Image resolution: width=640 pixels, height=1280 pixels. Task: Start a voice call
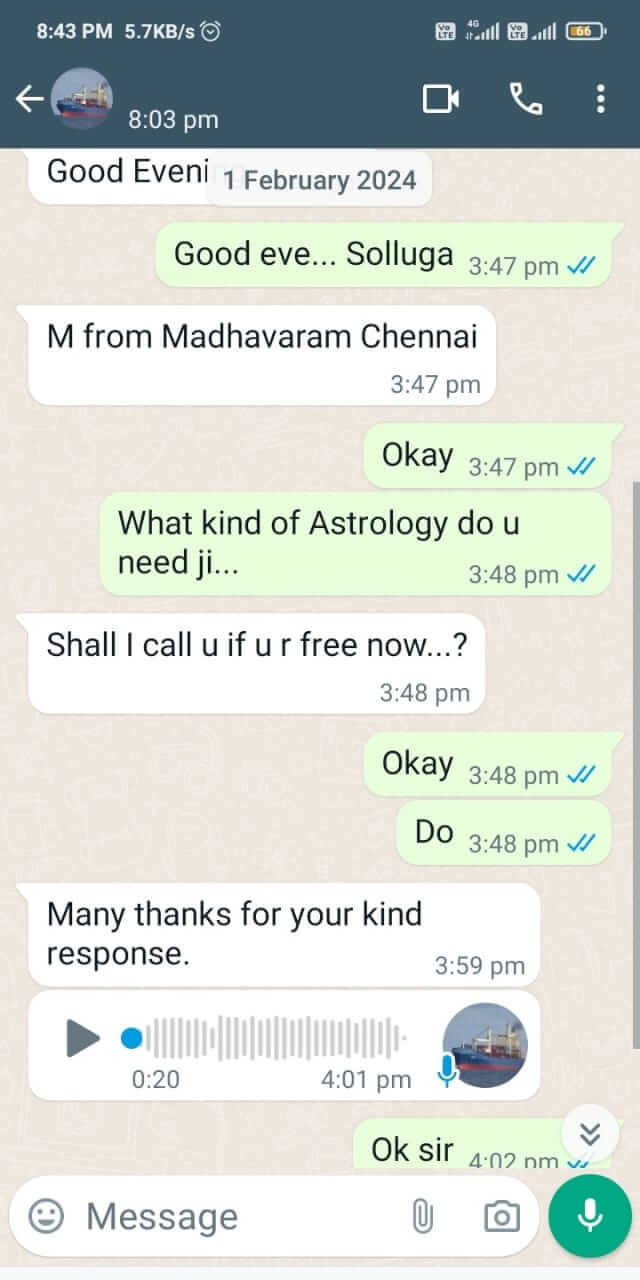click(525, 98)
